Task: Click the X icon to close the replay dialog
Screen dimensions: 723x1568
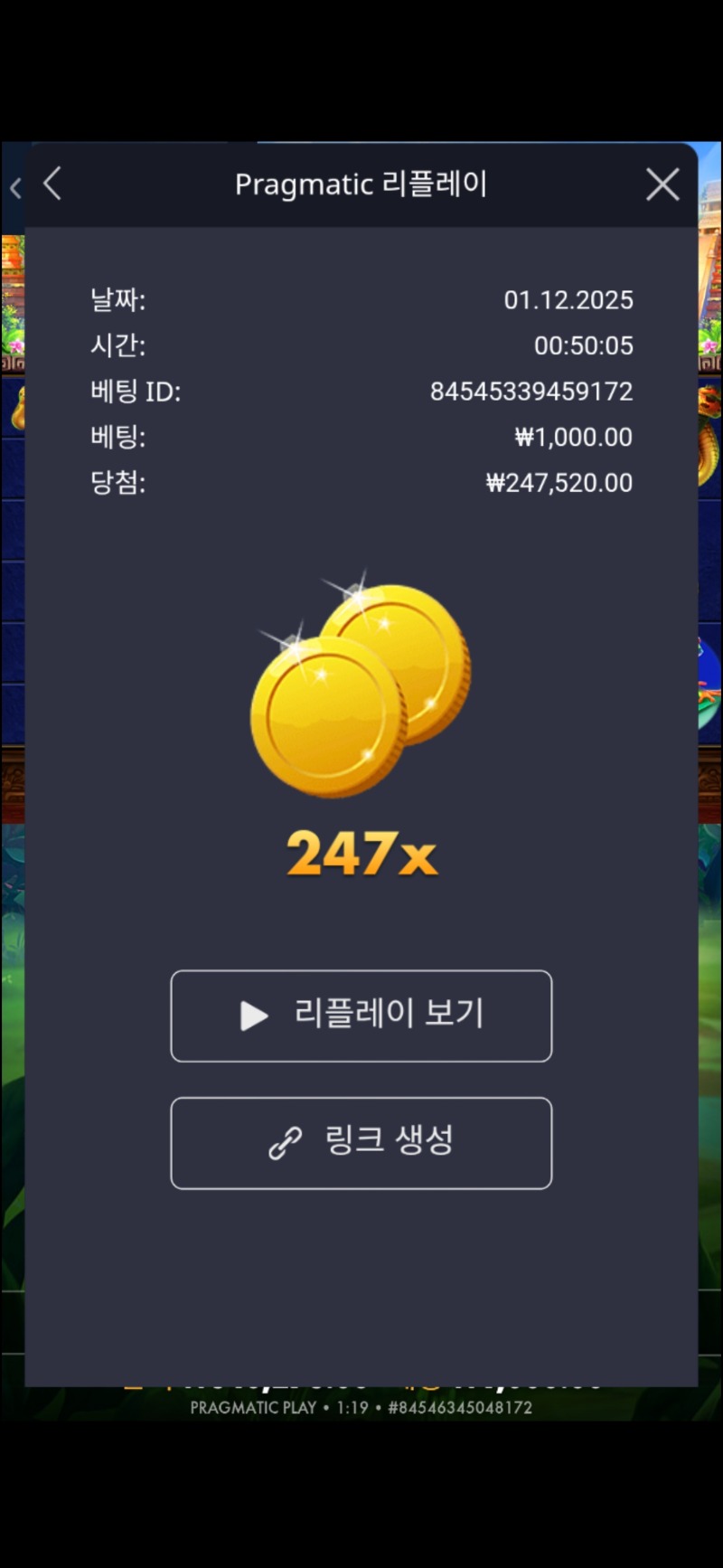Action: click(x=662, y=184)
